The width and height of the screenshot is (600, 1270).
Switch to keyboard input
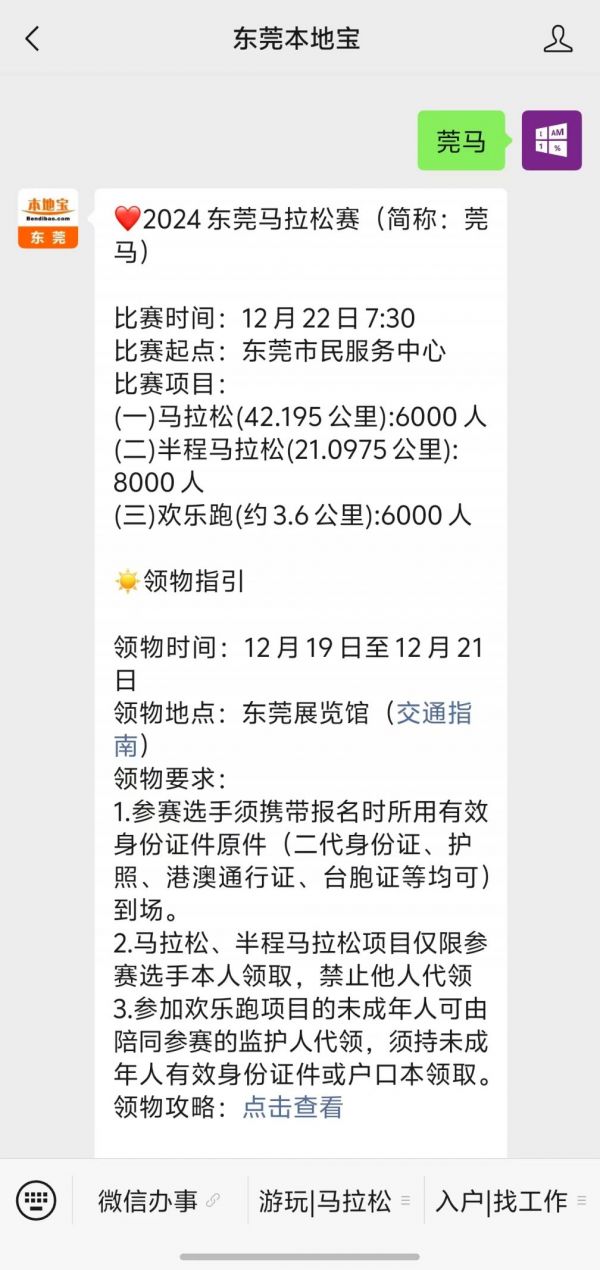point(36,1200)
